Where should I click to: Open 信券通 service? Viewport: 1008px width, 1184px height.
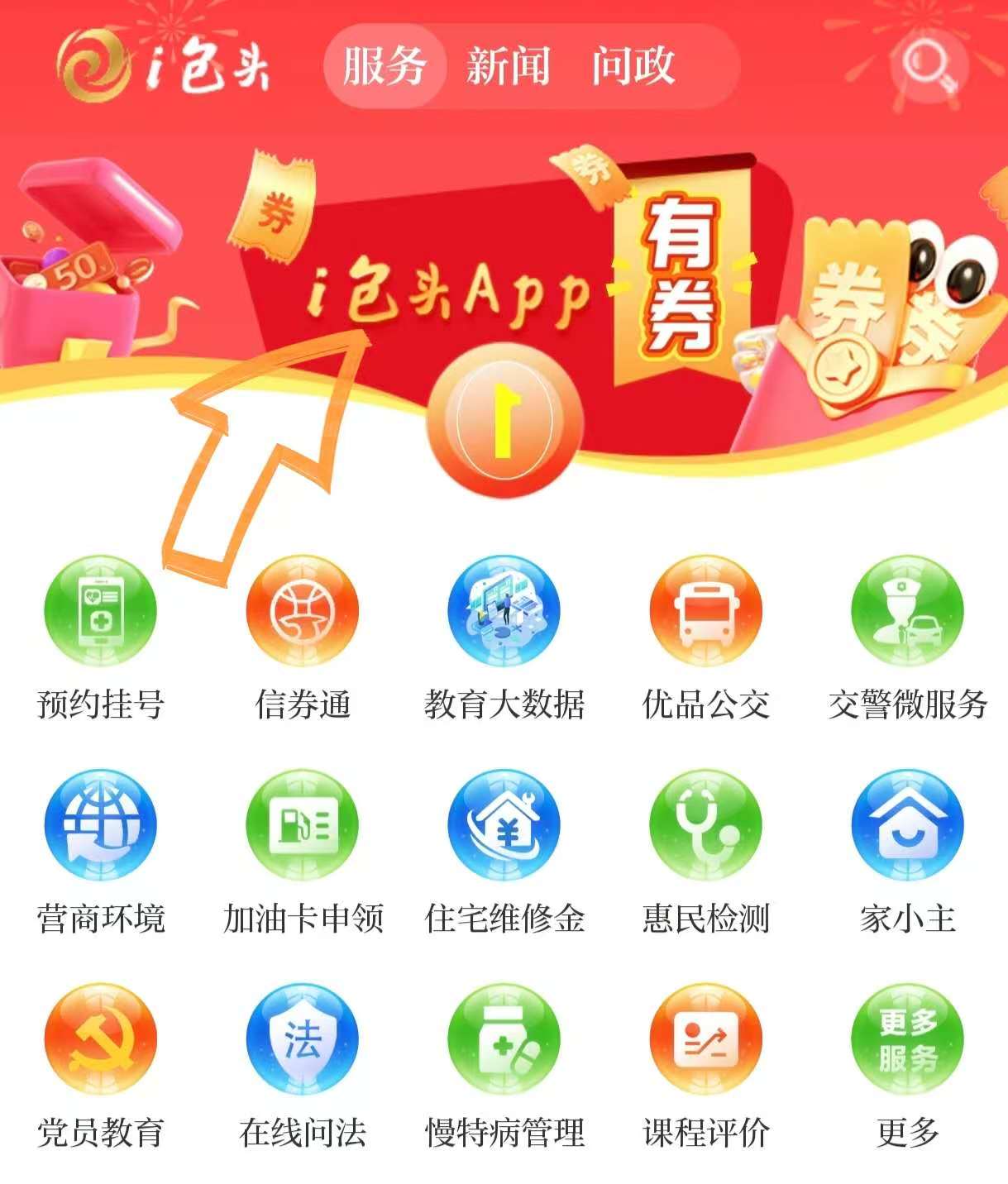303,612
